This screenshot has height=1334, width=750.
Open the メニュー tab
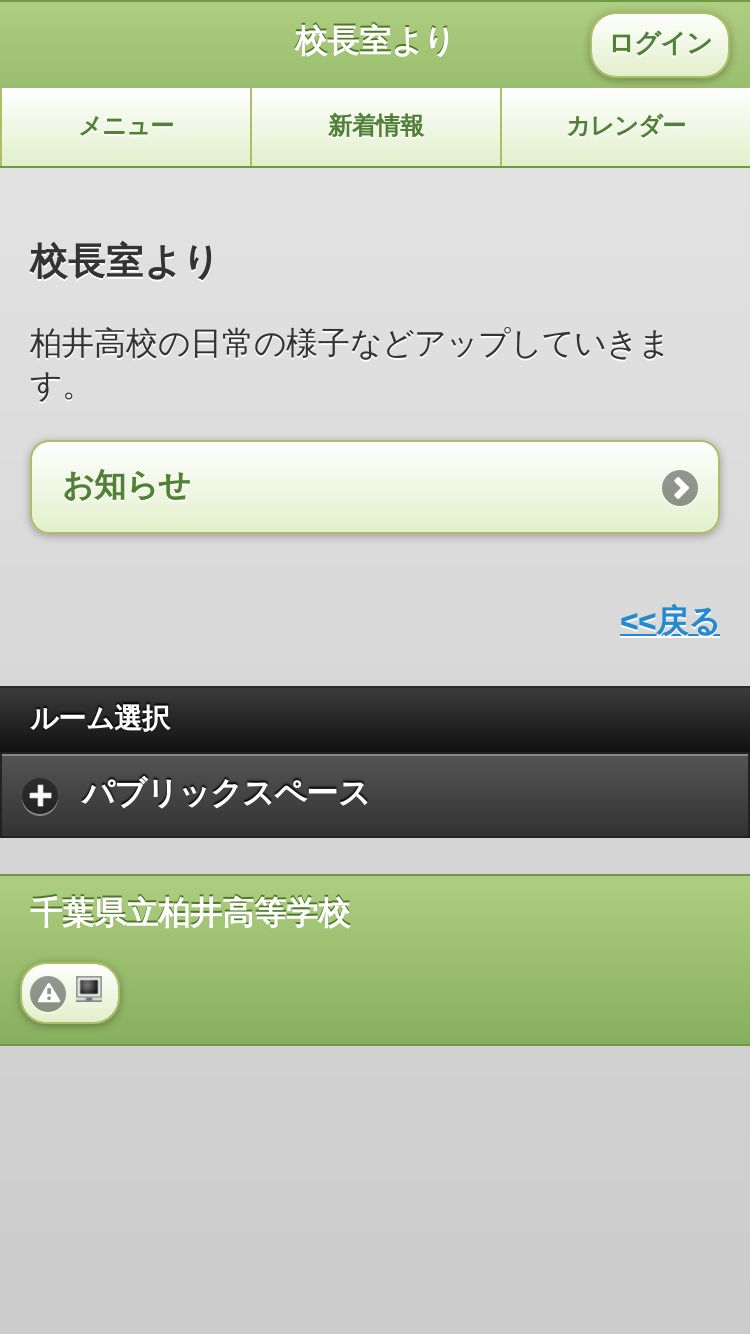coord(126,127)
